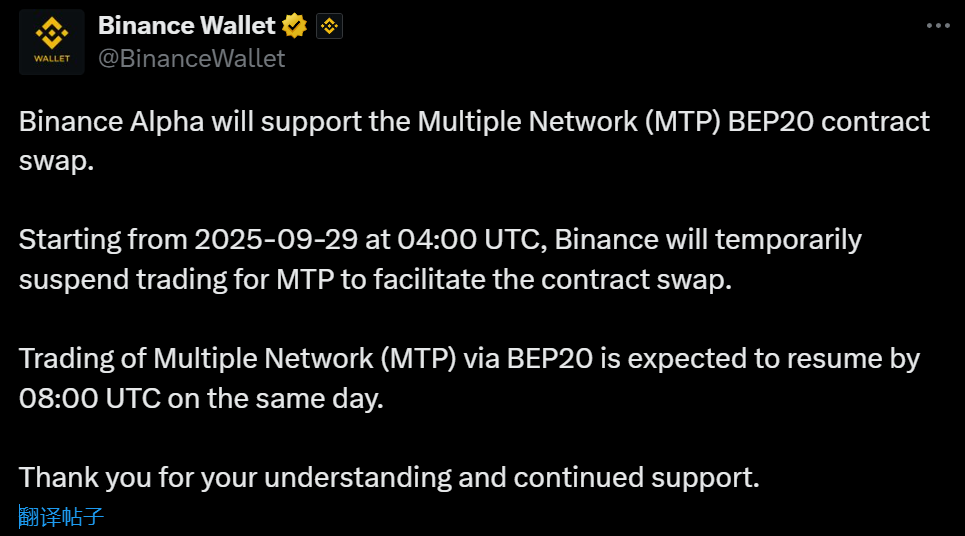Viewport: 965px width, 536px height.
Task: Open the post's overflow menu
Action: pyautogui.click(x=937, y=25)
